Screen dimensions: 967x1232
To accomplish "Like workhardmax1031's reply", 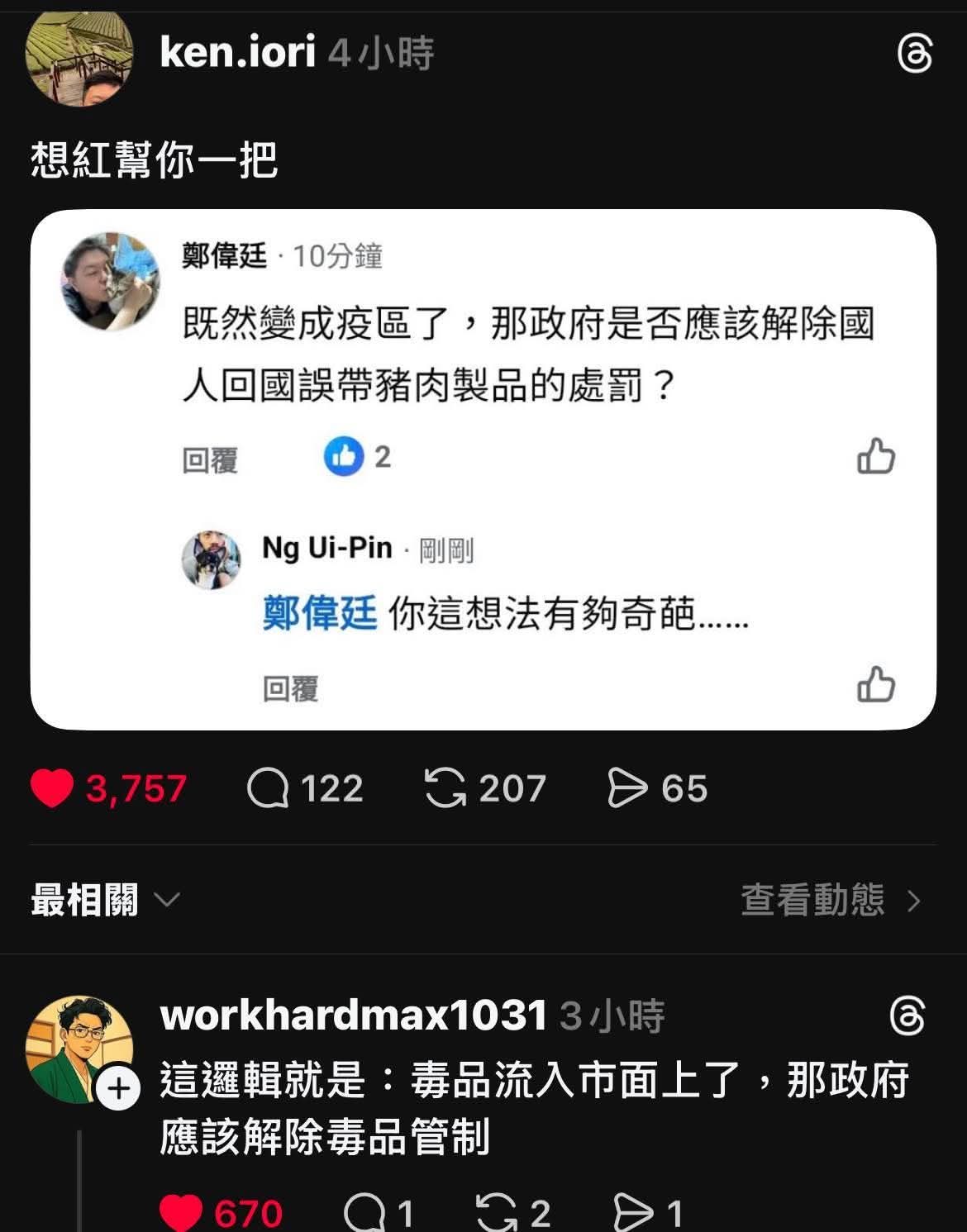I will [180, 1213].
